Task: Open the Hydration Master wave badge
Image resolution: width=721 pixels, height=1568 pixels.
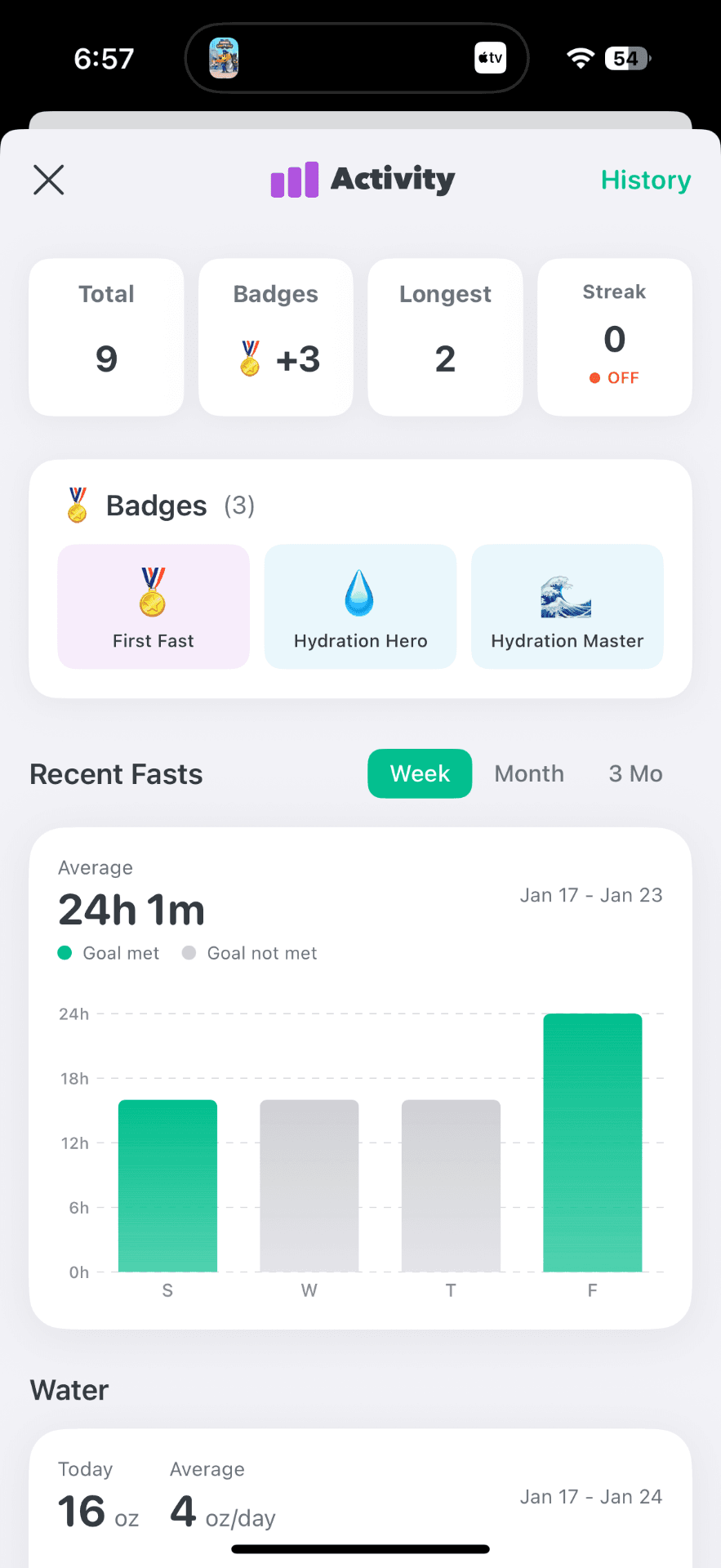Action: coord(567,604)
